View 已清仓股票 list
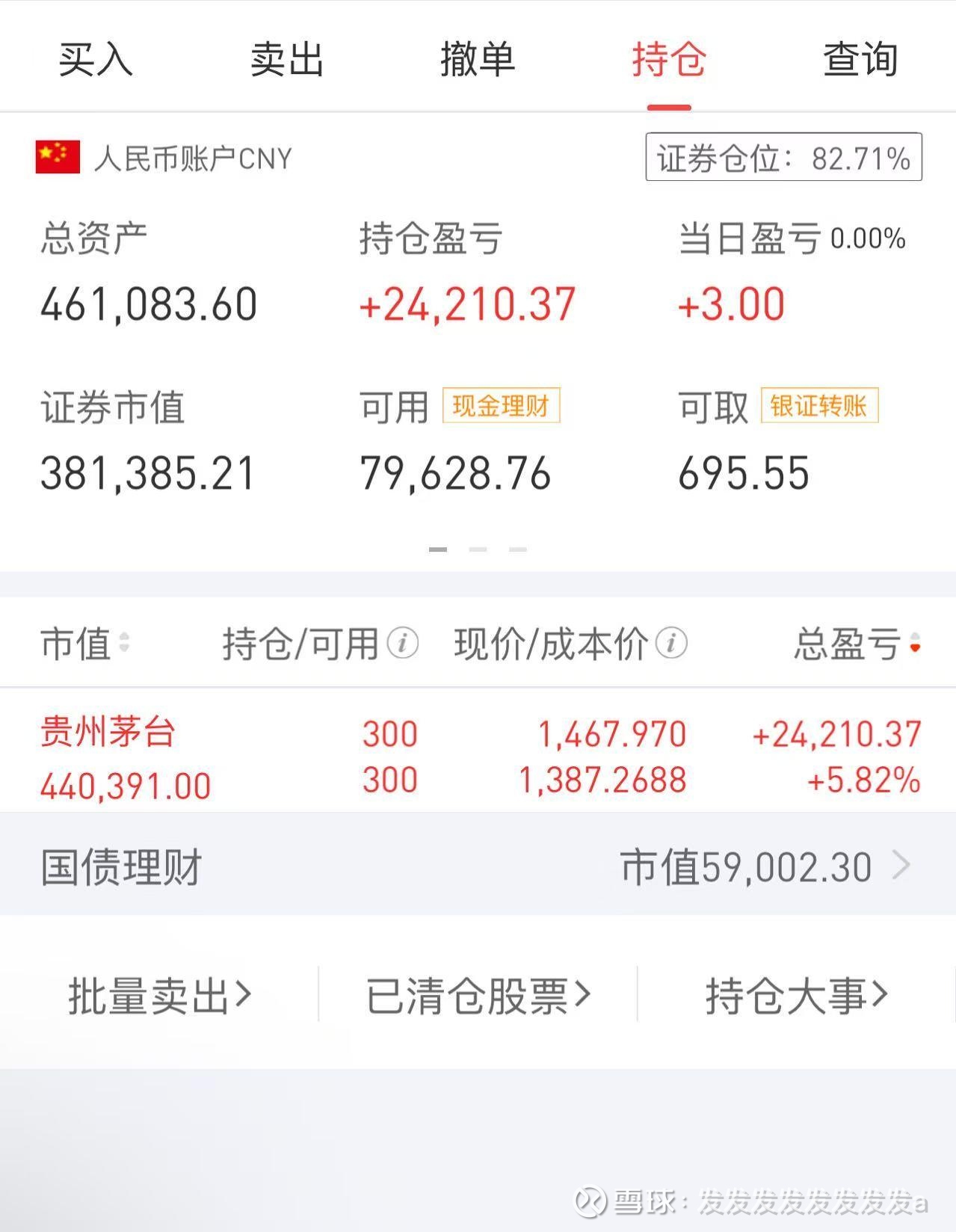The image size is (956, 1232). coord(478,995)
